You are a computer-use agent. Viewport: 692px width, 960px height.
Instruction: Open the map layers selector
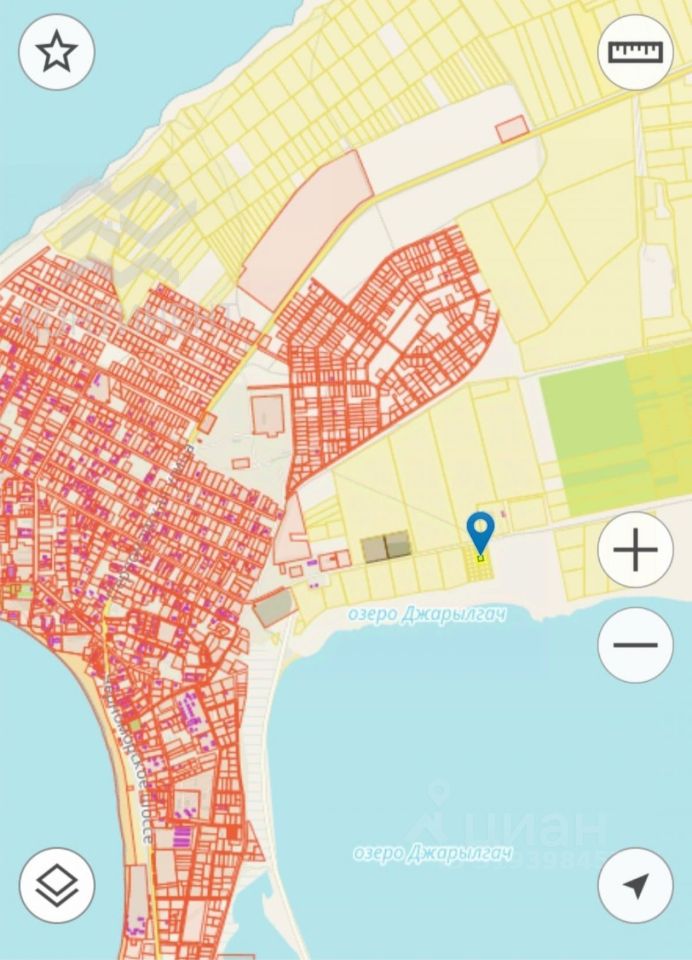(57, 885)
